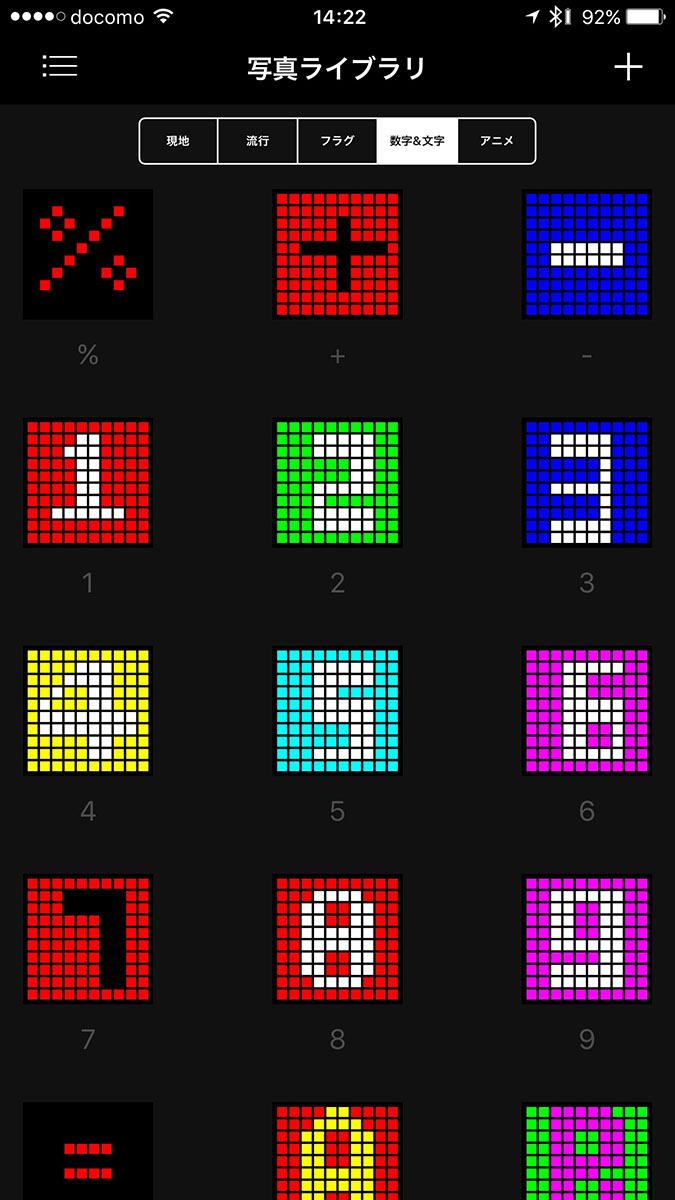Select the 数字&文字 tab
Screen dimensions: 675x1200
417,141
